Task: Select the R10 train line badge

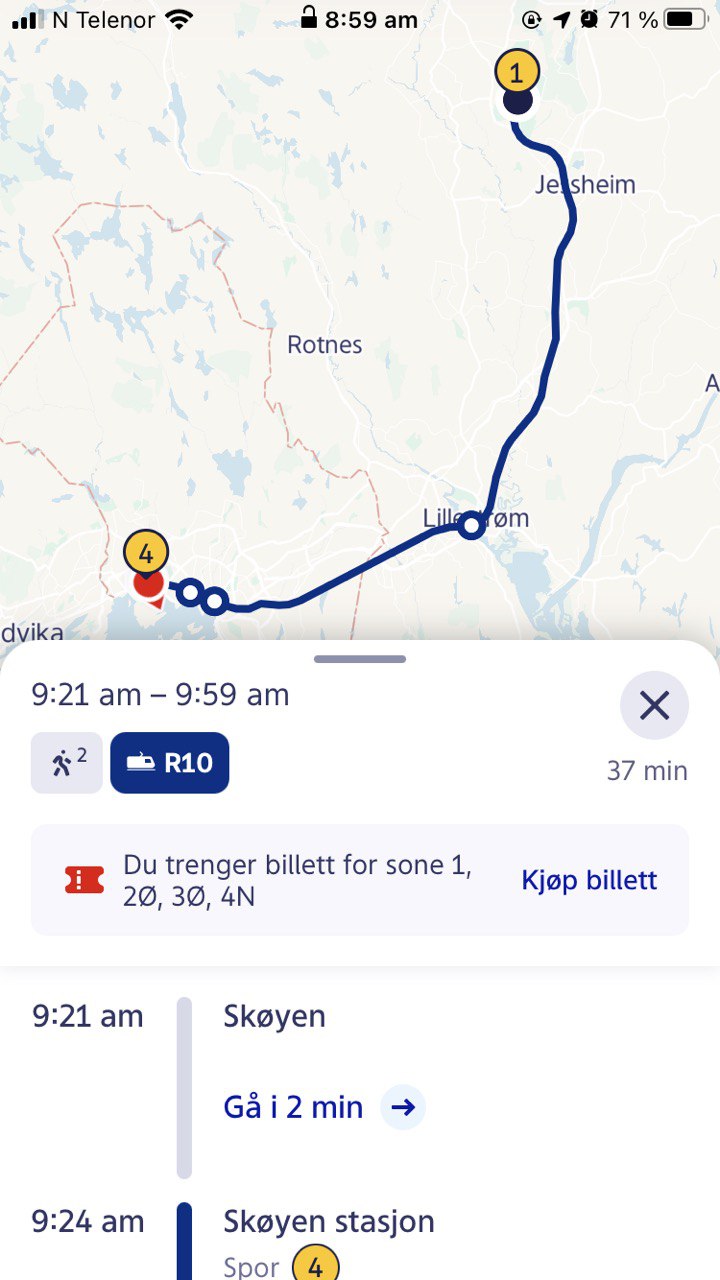Action: tap(169, 761)
